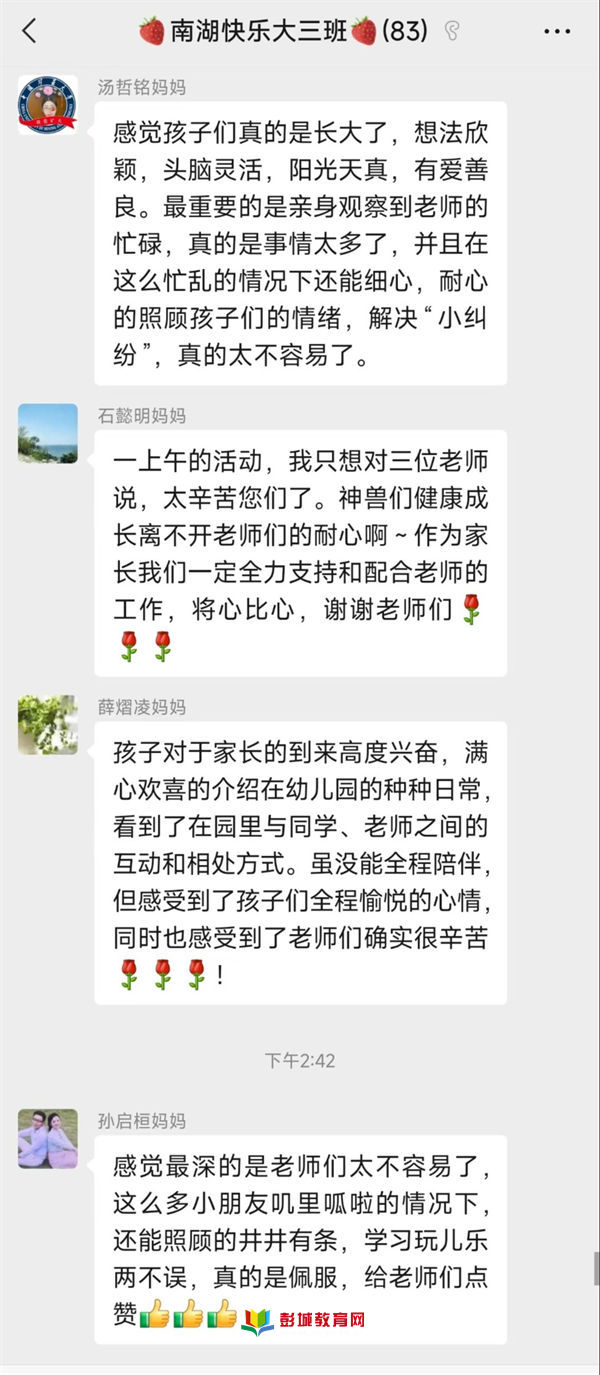View 薛熠凌妈妈's profile avatar
This screenshot has width=600, height=1375.
[x=47, y=724]
